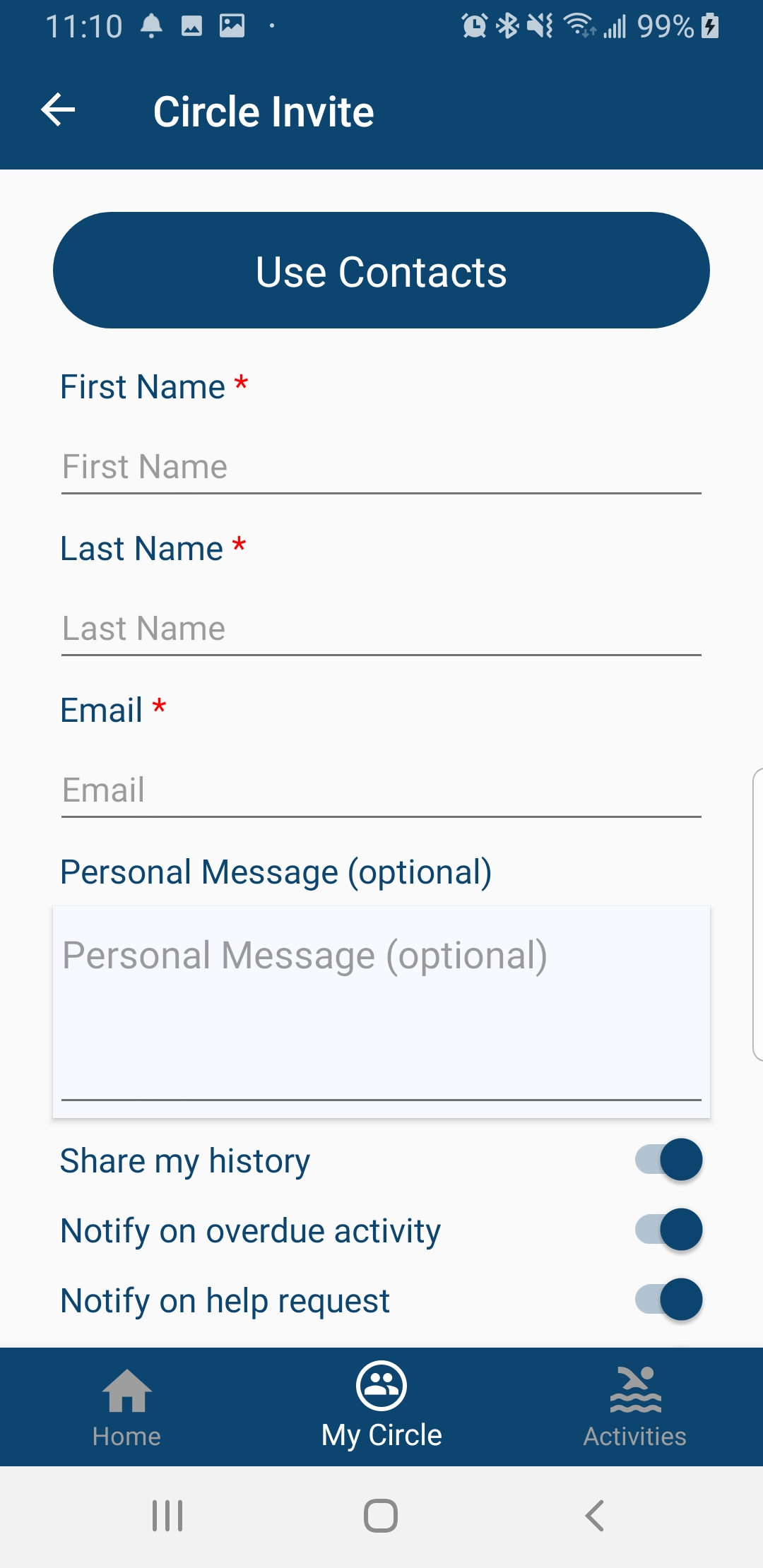Screen dimensions: 763x1568
Task: Toggle Notify on help request
Action: pos(668,1300)
